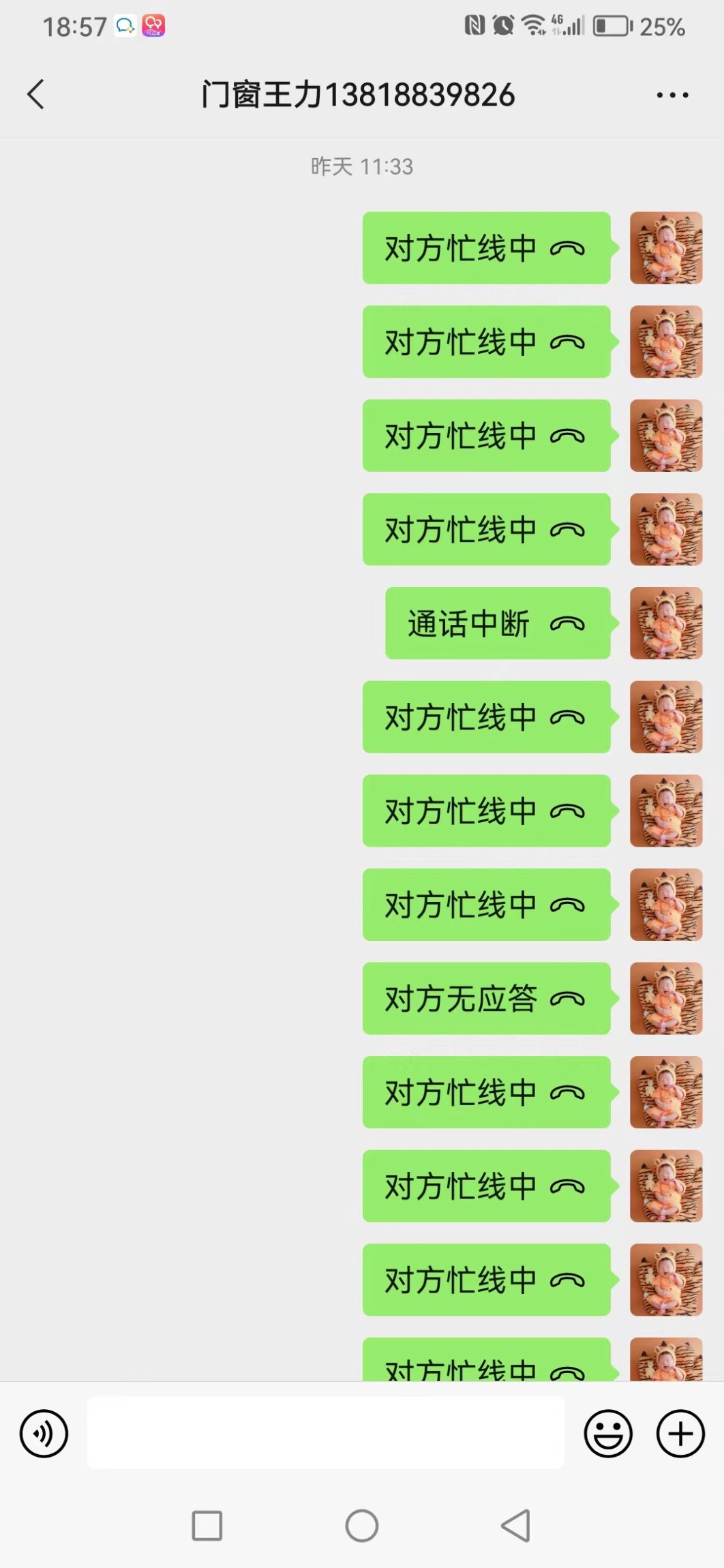Go to the system home screen
This screenshot has height=1568, width=724.
pyautogui.click(x=362, y=1526)
